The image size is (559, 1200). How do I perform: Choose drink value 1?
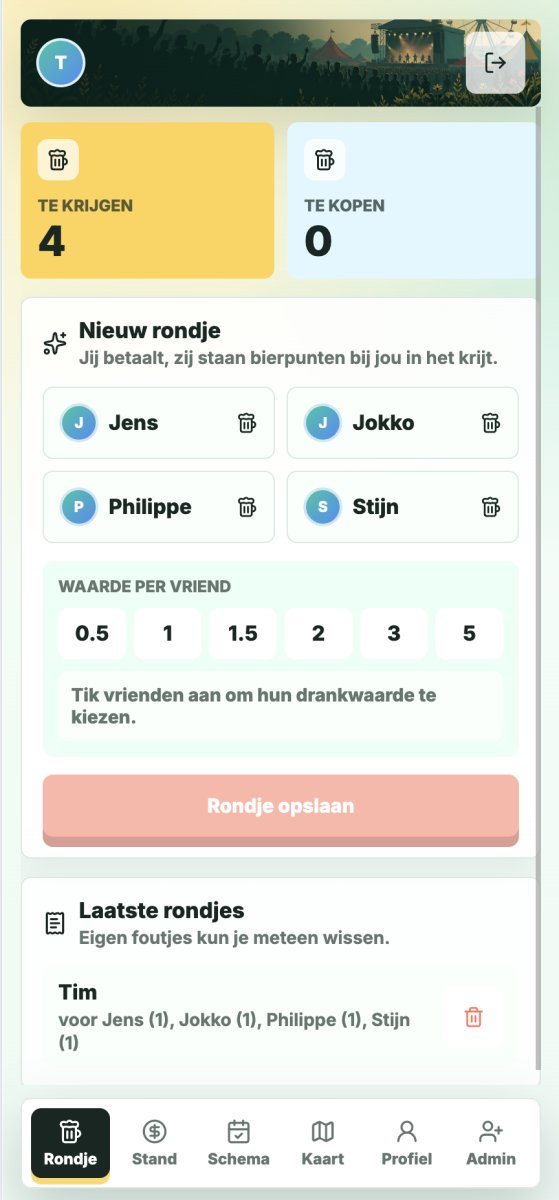point(168,634)
